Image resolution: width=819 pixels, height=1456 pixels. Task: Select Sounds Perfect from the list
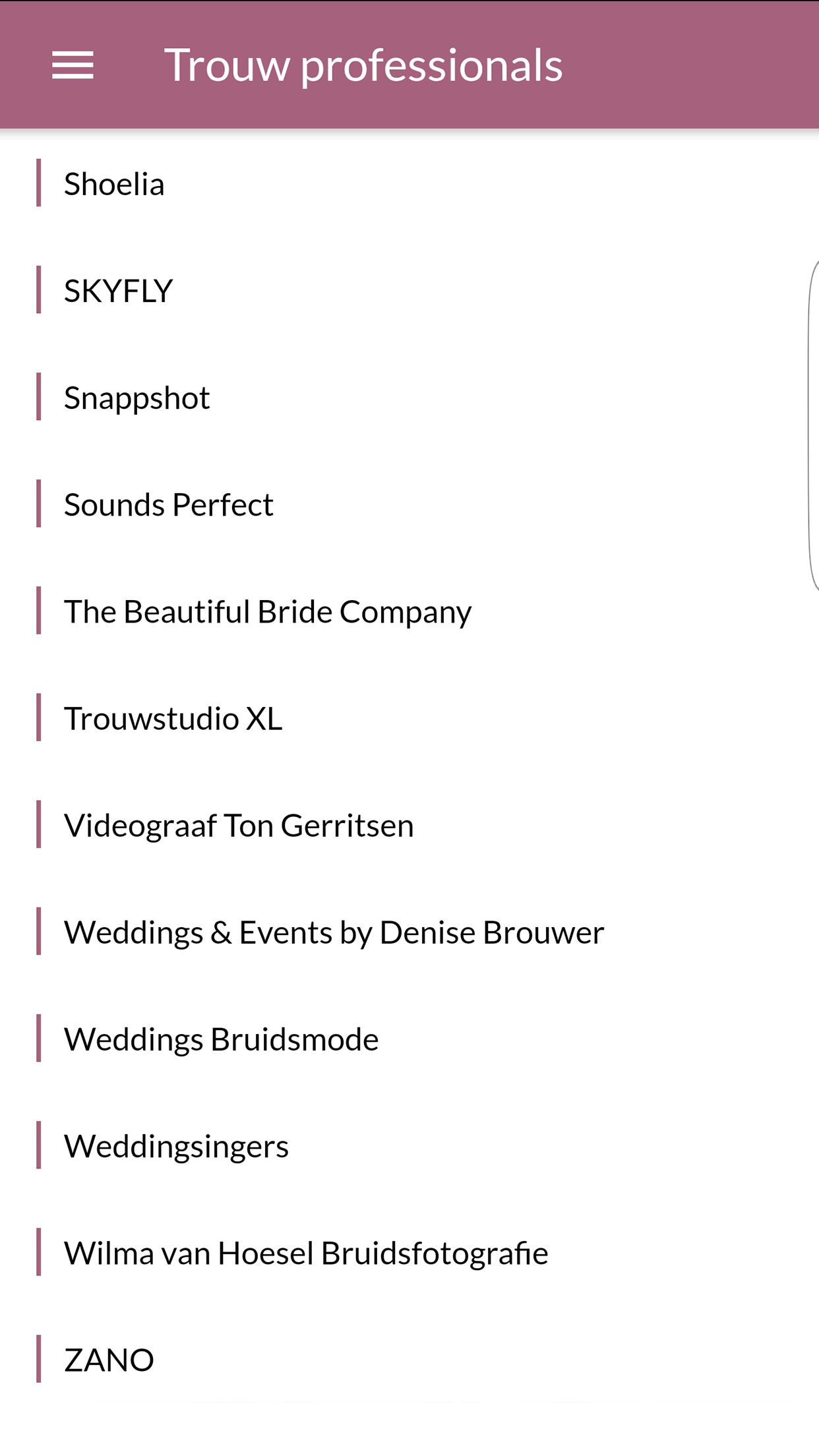[169, 503]
